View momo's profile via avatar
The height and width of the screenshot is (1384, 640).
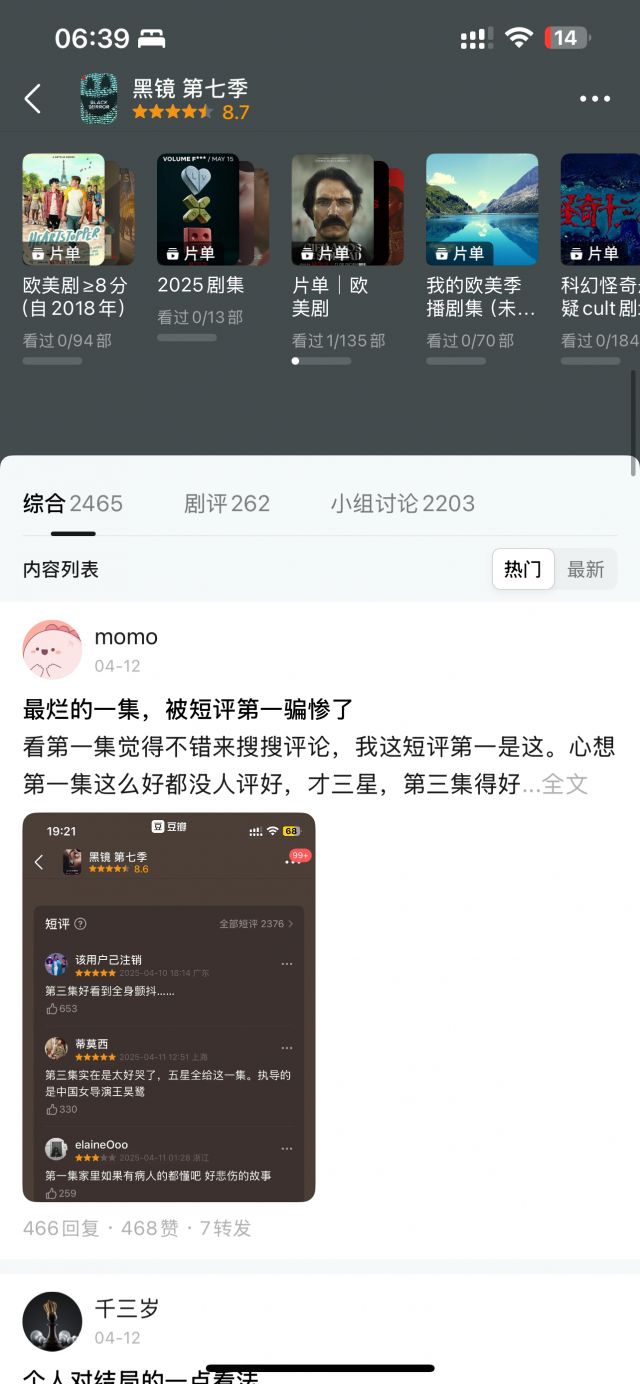coord(52,650)
